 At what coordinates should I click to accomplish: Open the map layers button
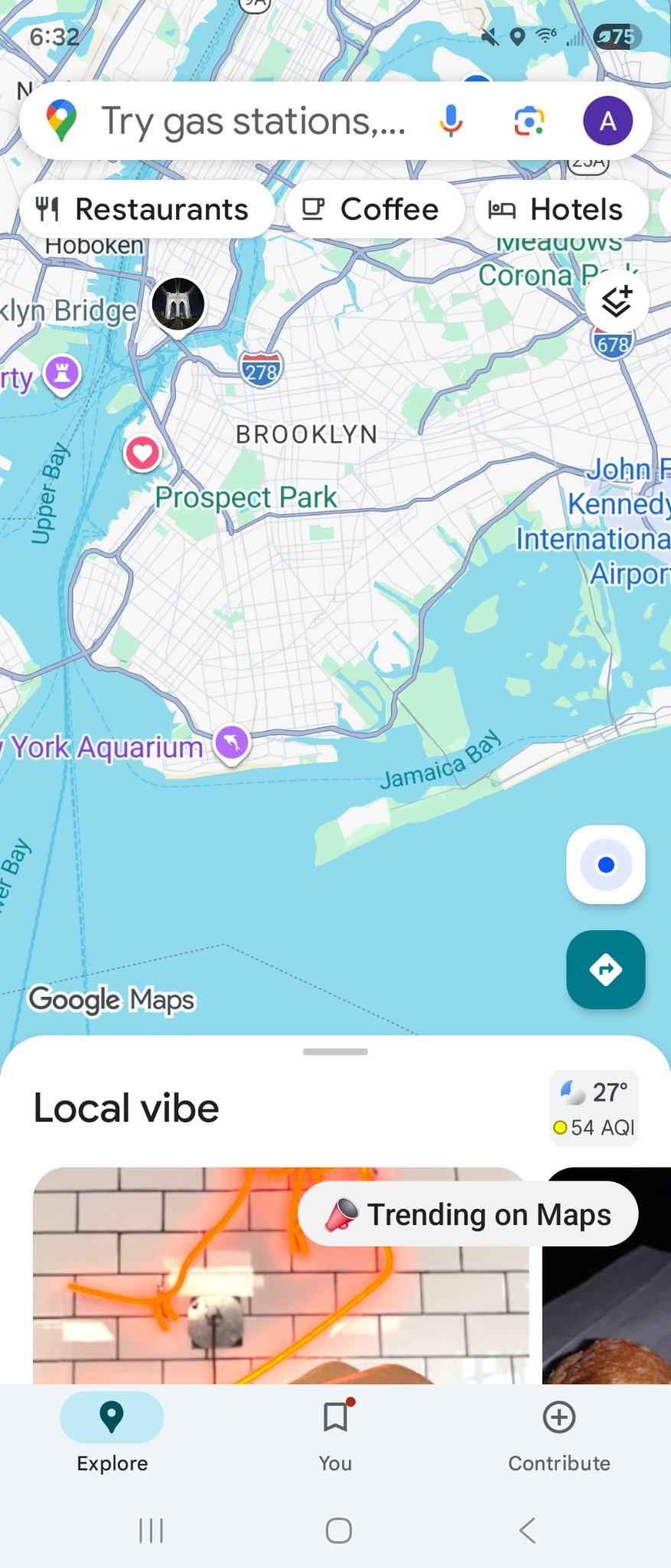tap(617, 301)
